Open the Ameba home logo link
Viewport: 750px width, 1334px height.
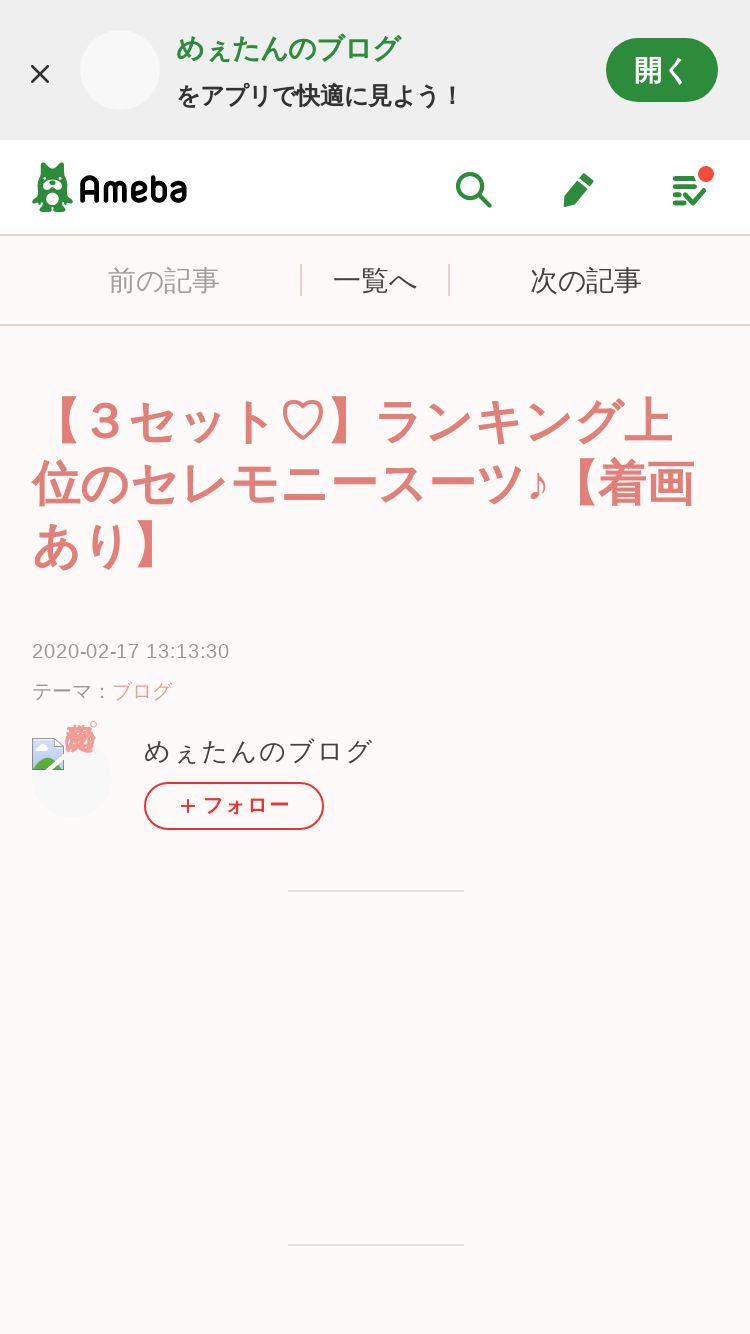(x=110, y=187)
